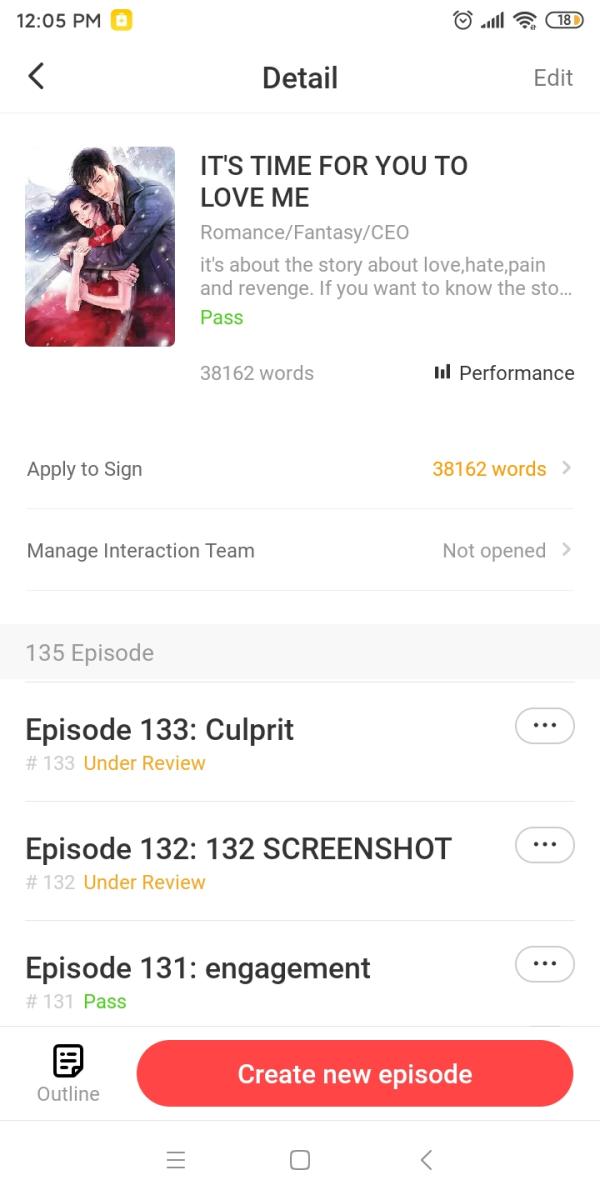
Task: Tap the novel cover image
Action: click(x=100, y=247)
